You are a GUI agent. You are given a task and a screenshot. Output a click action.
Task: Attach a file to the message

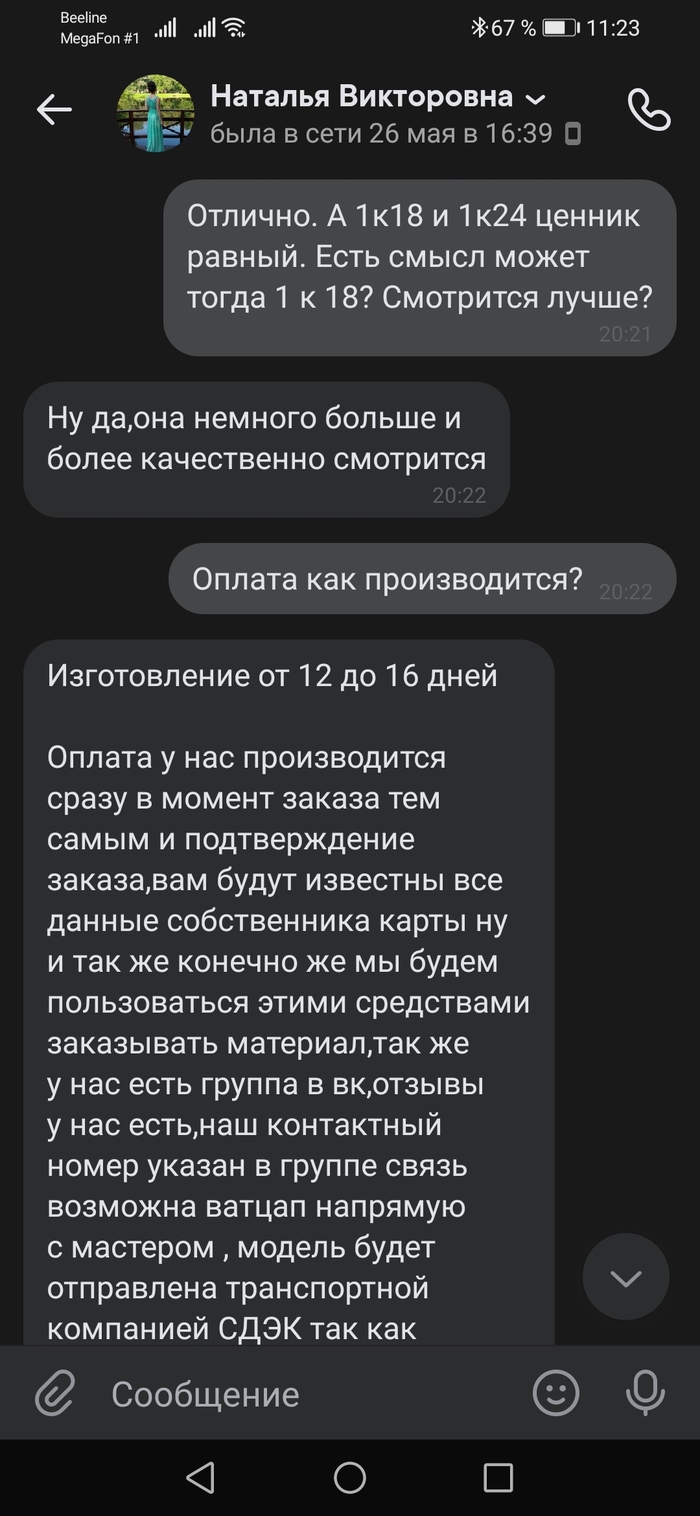tap(56, 1393)
